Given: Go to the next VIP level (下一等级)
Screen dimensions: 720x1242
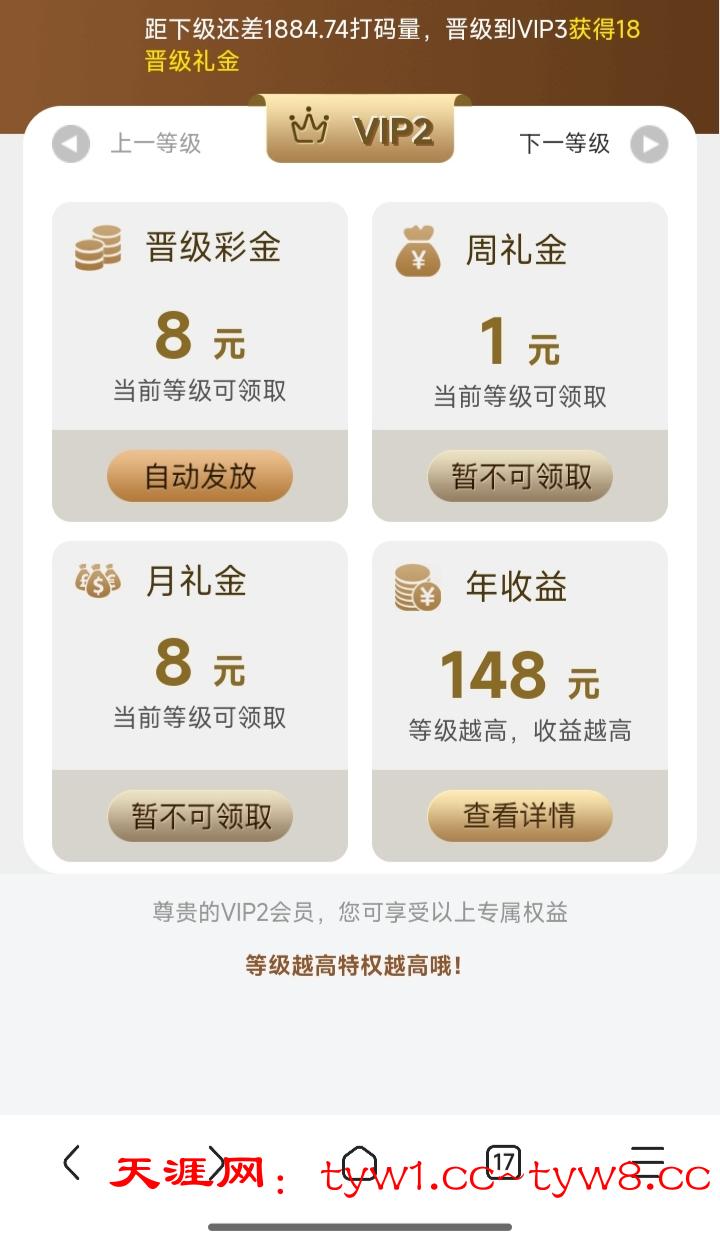Looking at the screenshot, I should 649,144.
